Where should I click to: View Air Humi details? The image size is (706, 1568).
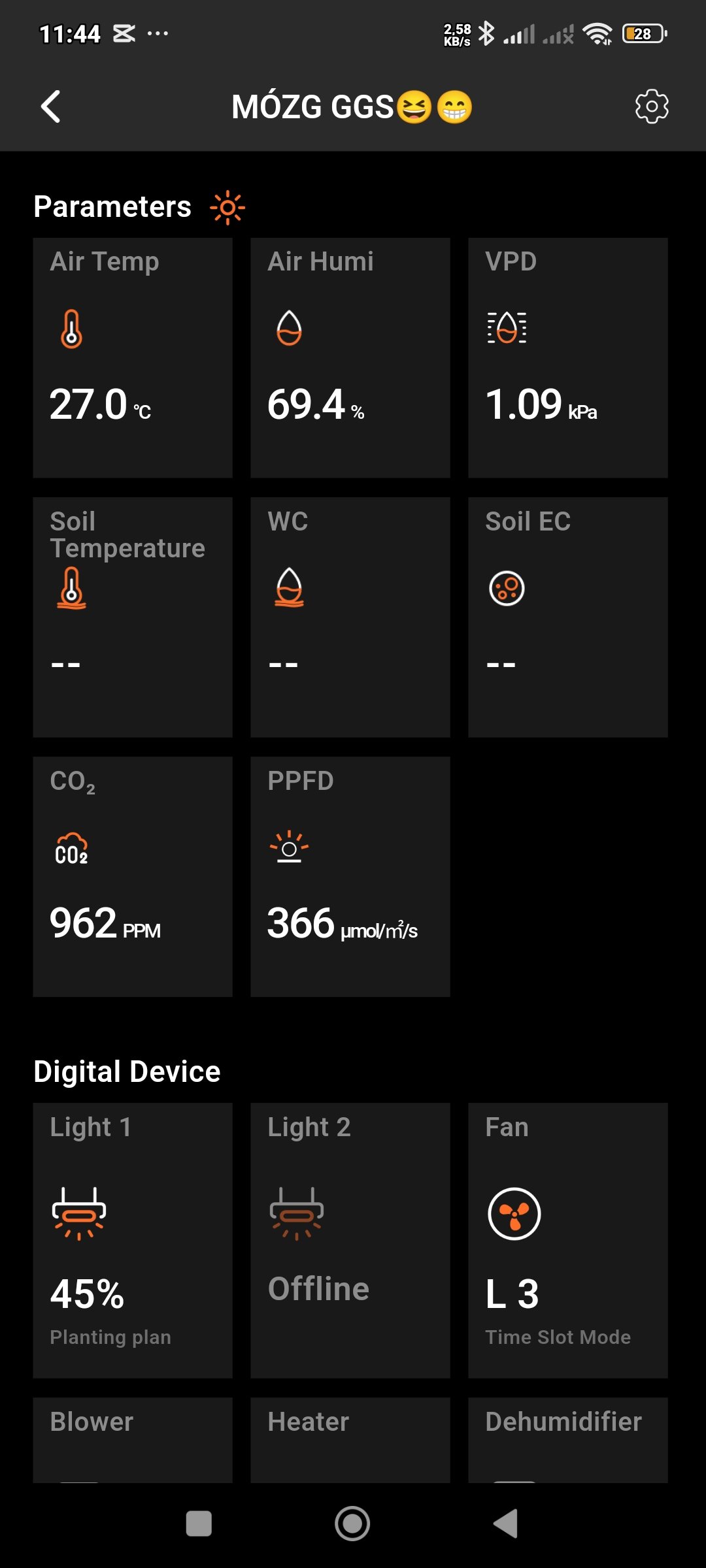pyautogui.click(x=350, y=357)
